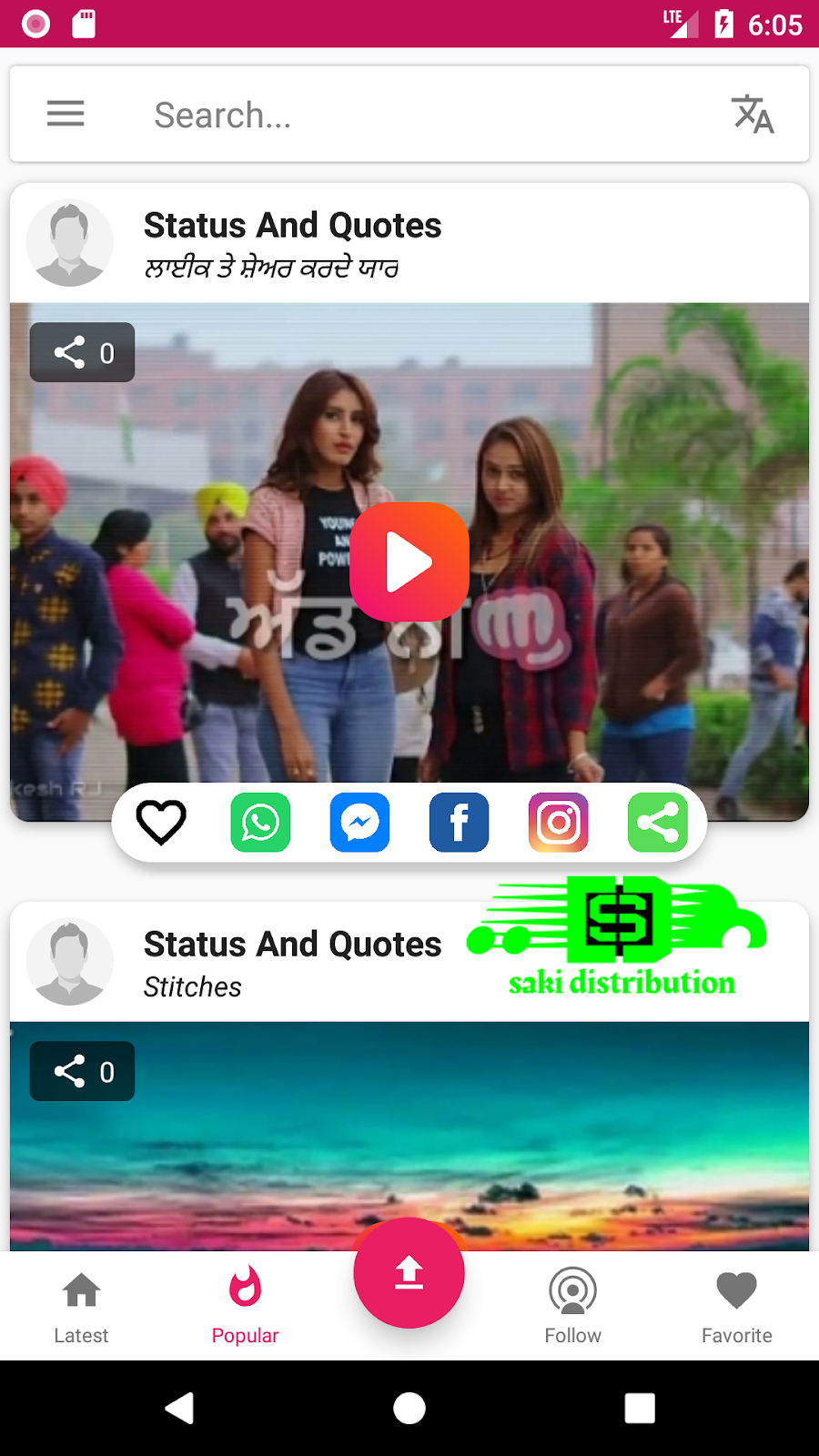Viewport: 819px width, 1456px height.
Task: Open the hamburger drawer menu
Action: click(x=66, y=114)
